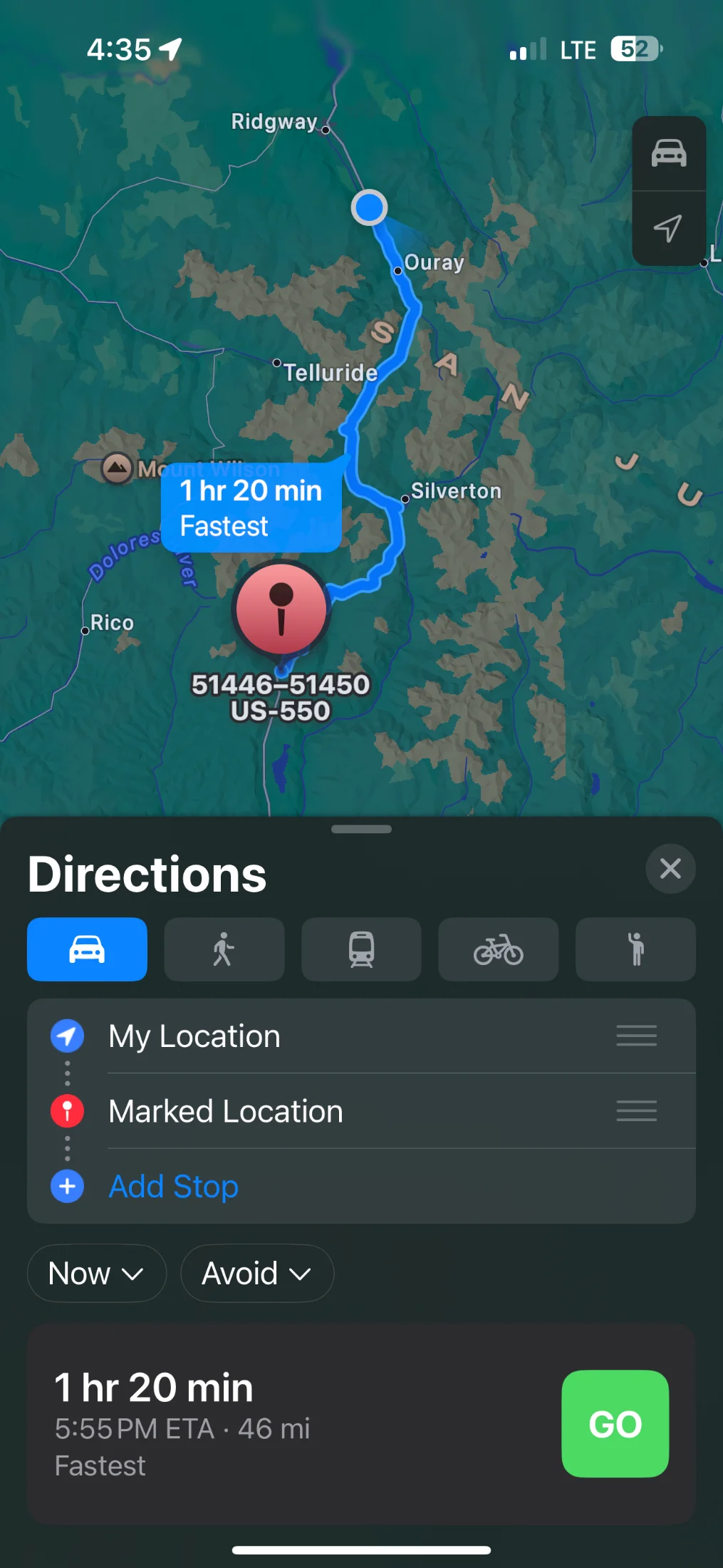Start navigation with the GO button

tap(615, 1424)
